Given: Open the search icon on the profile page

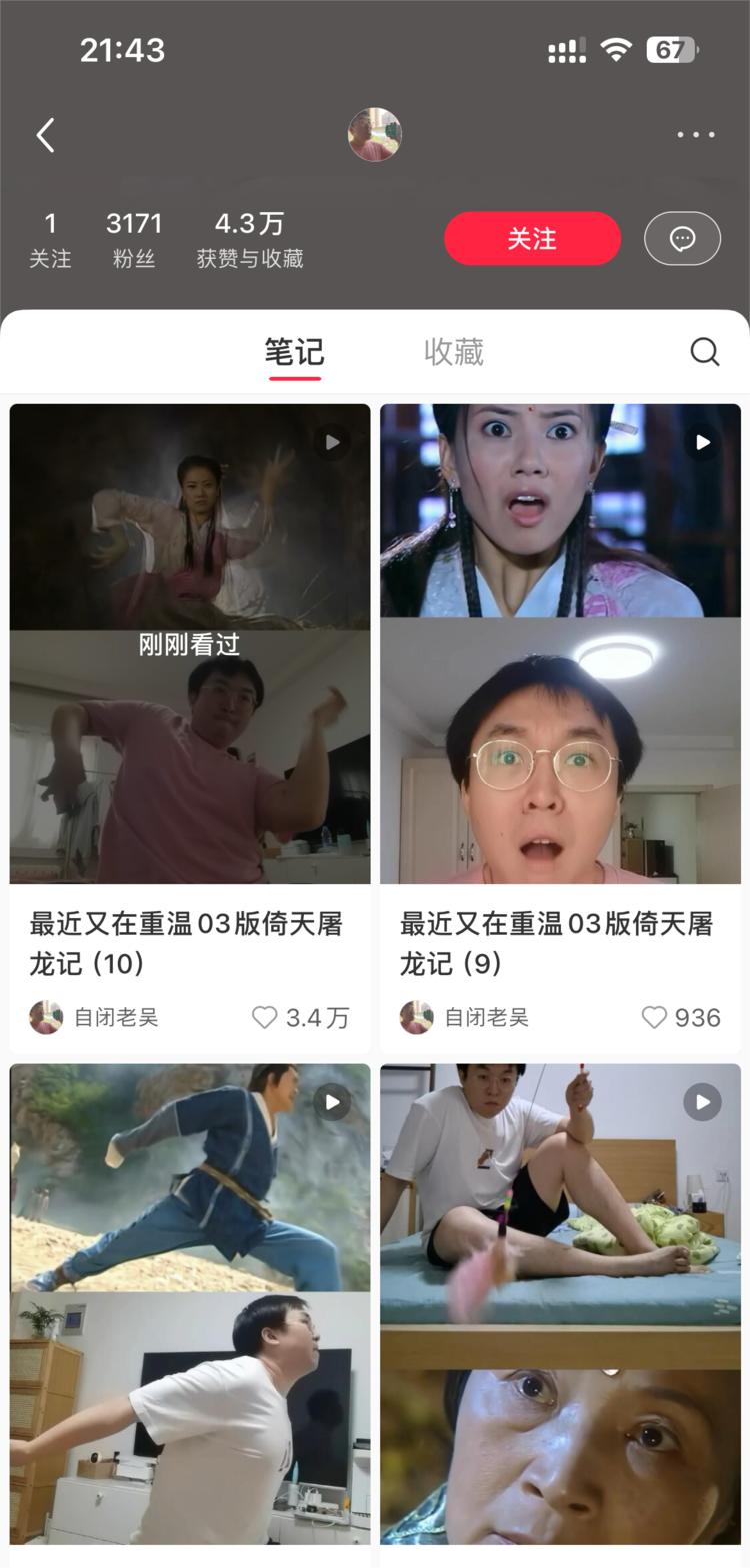Looking at the screenshot, I should tap(706, 352).
